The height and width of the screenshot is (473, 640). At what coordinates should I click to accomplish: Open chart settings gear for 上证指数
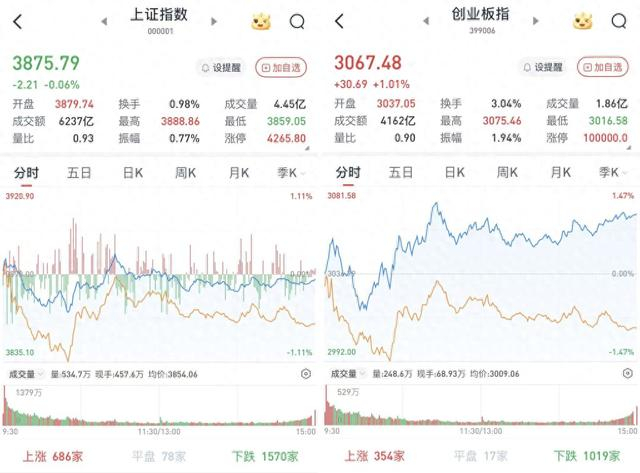(306, 374)
